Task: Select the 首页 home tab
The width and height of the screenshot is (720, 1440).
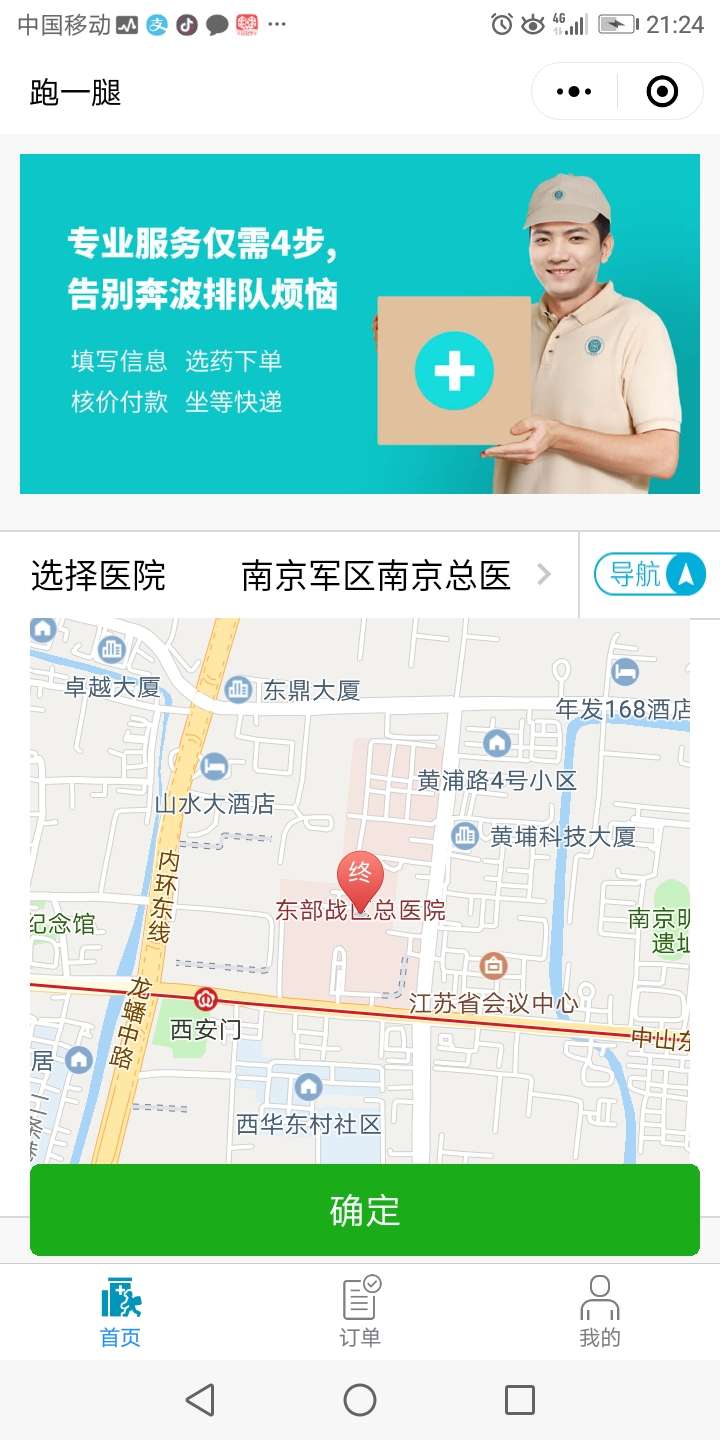Action: coord(119,1311)
